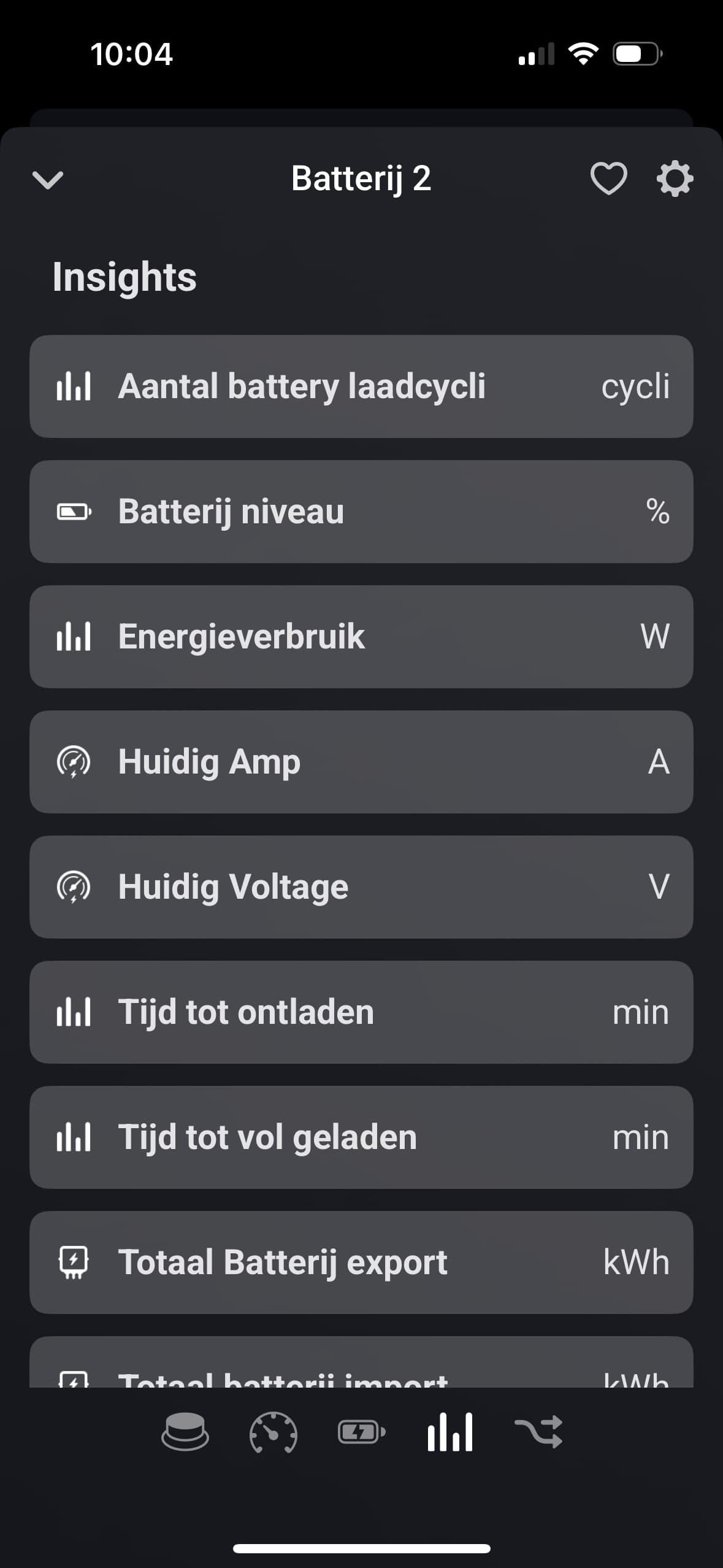Open Huidig Amp insight
The width and height of the screenshot is (723, 1568).
pyautogui.click(x=361, y=762)
